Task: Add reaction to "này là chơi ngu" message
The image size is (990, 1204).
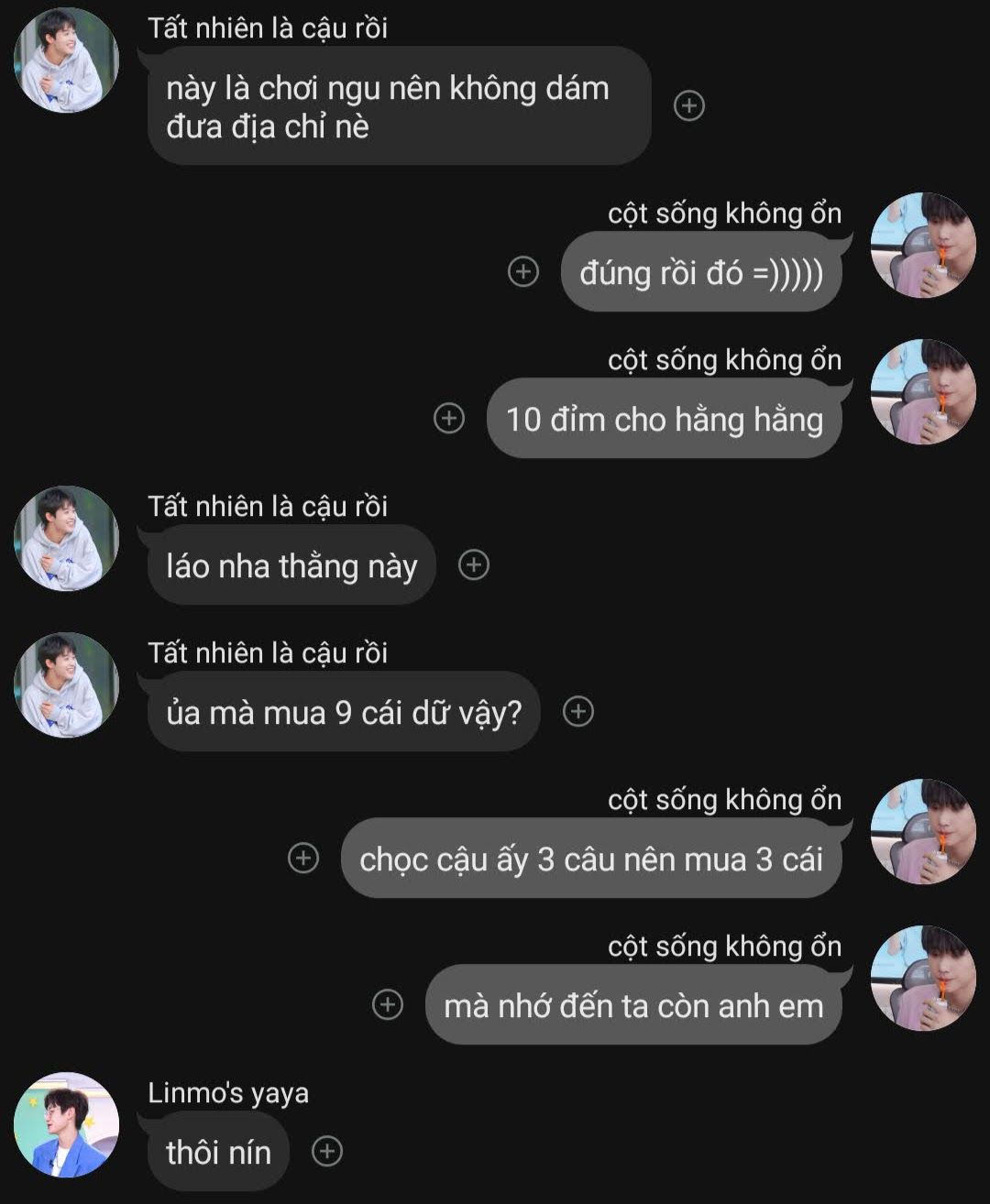Action: click(x=689, y=106)
